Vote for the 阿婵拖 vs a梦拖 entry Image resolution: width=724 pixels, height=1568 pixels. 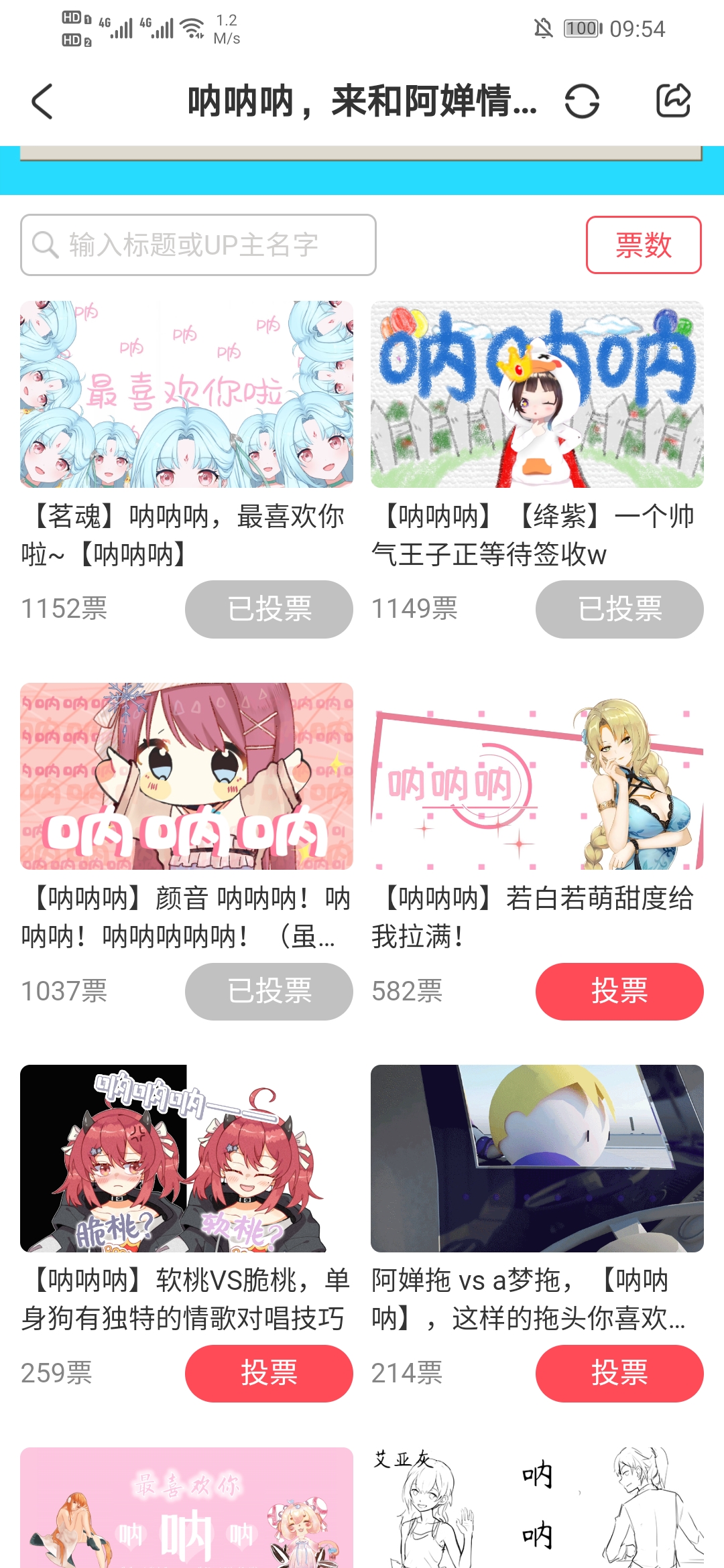619,1373
